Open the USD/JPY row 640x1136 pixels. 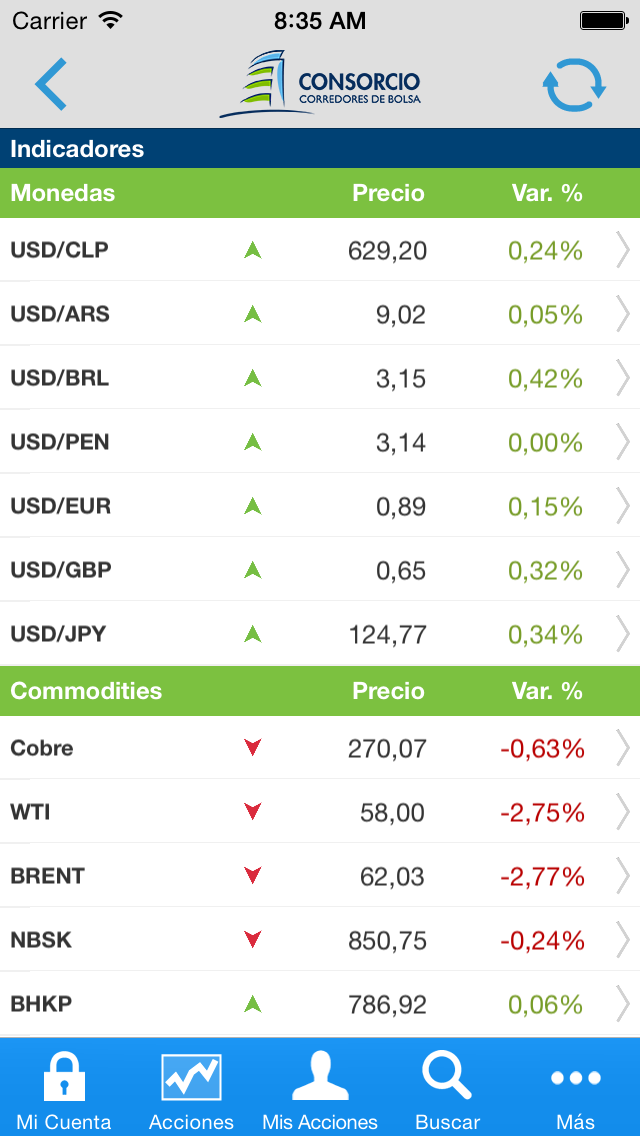click(x=320, y=634)
